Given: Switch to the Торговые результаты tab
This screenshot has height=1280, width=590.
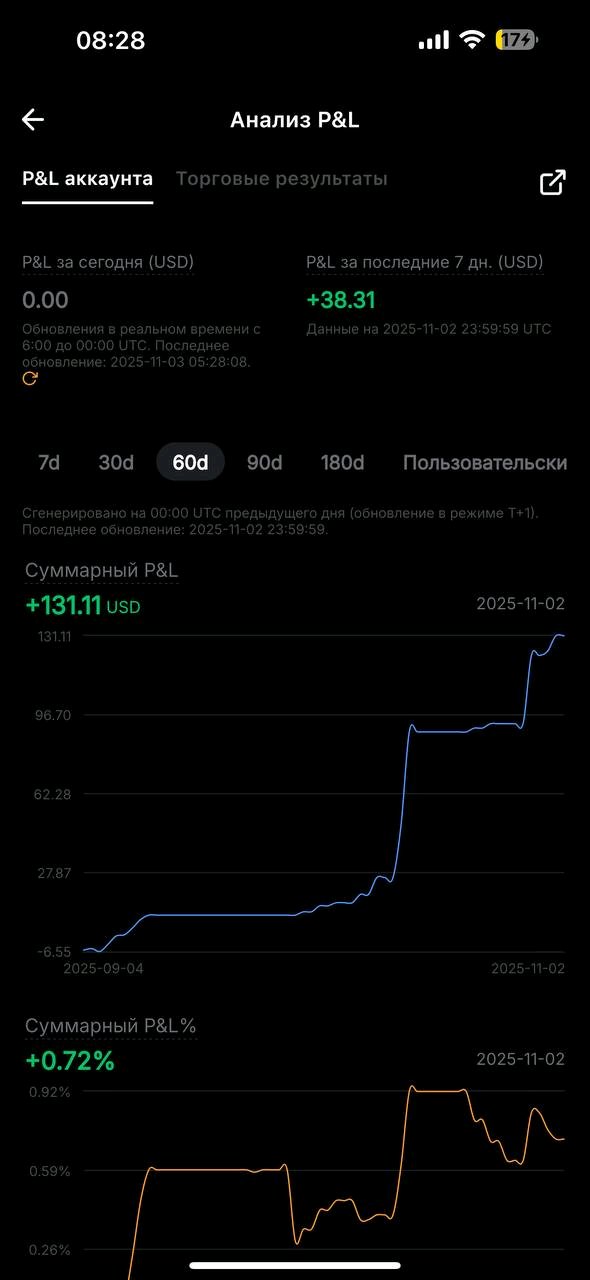Looking at the screenshot, I should (282, 179).
